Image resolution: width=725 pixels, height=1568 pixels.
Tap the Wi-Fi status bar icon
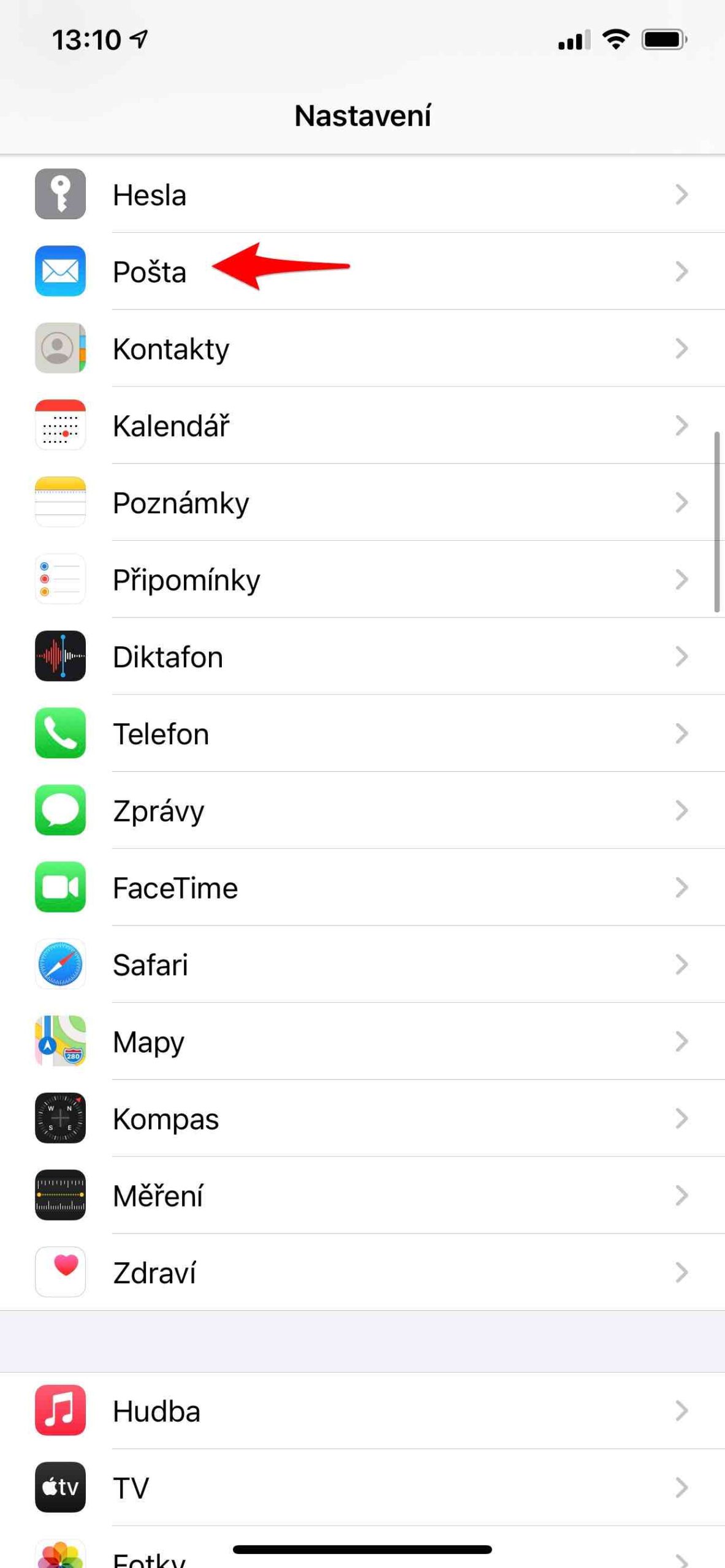(x=615, y=39)
